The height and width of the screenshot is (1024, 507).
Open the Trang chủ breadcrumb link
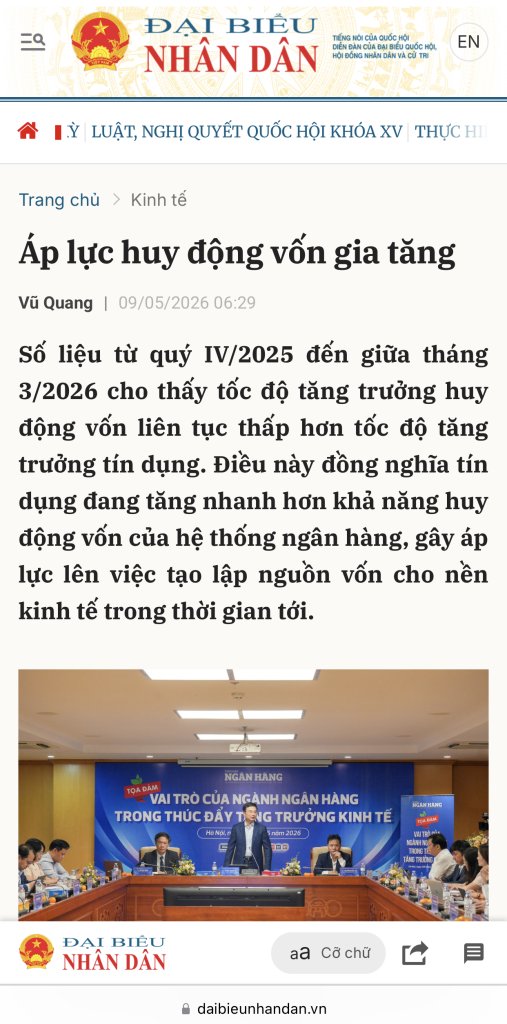[59, 200]
